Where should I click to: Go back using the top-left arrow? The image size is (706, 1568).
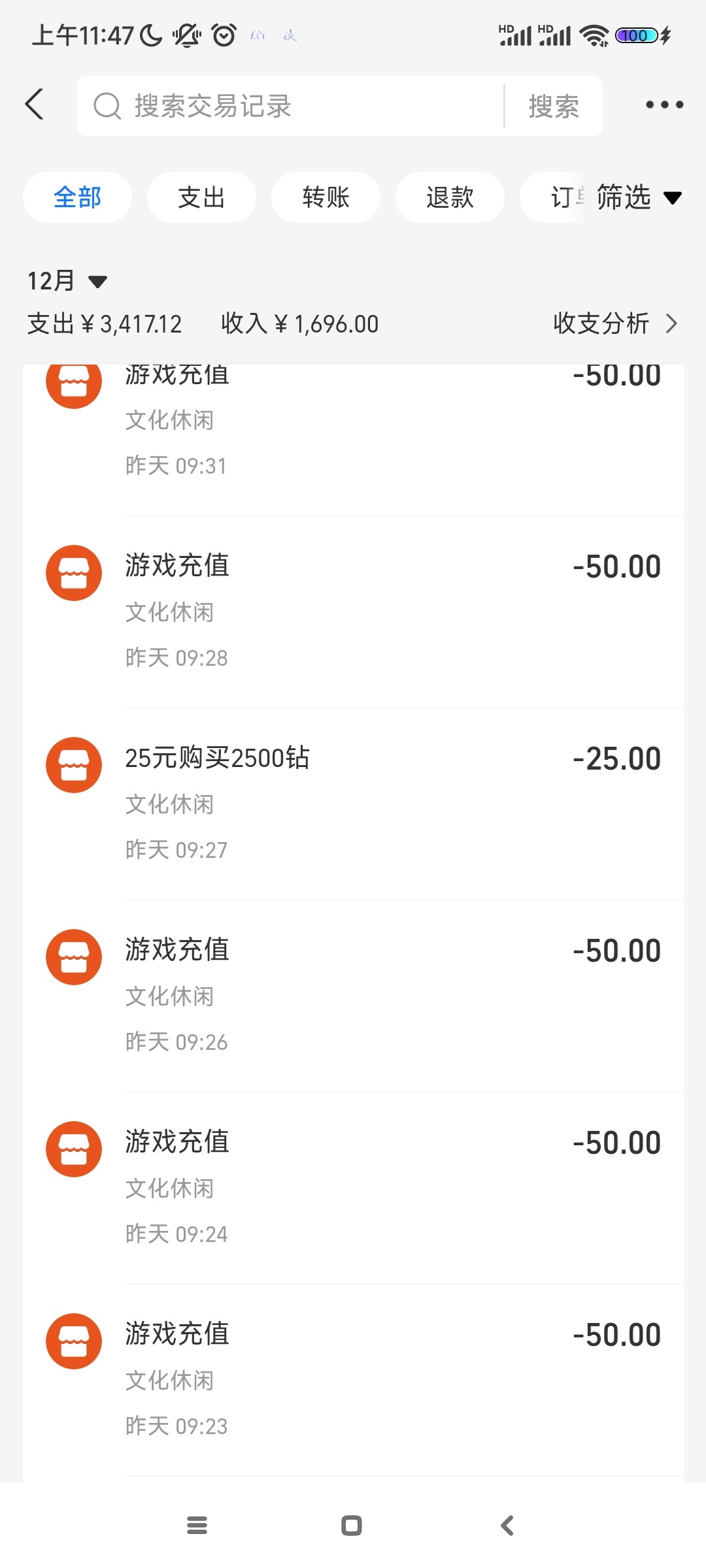[x=35, y=105]
